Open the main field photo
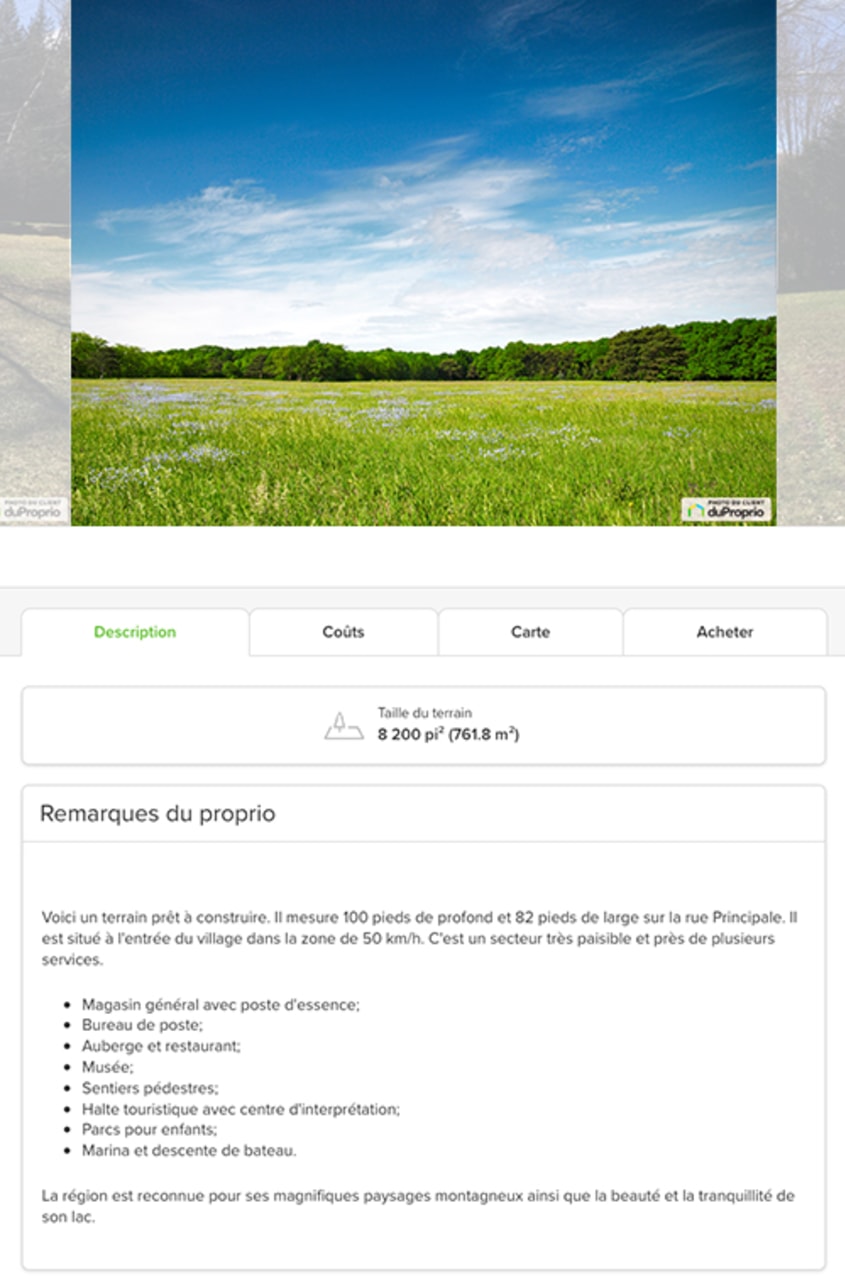This screenshot has height=1286, width=845. [423, 262]
